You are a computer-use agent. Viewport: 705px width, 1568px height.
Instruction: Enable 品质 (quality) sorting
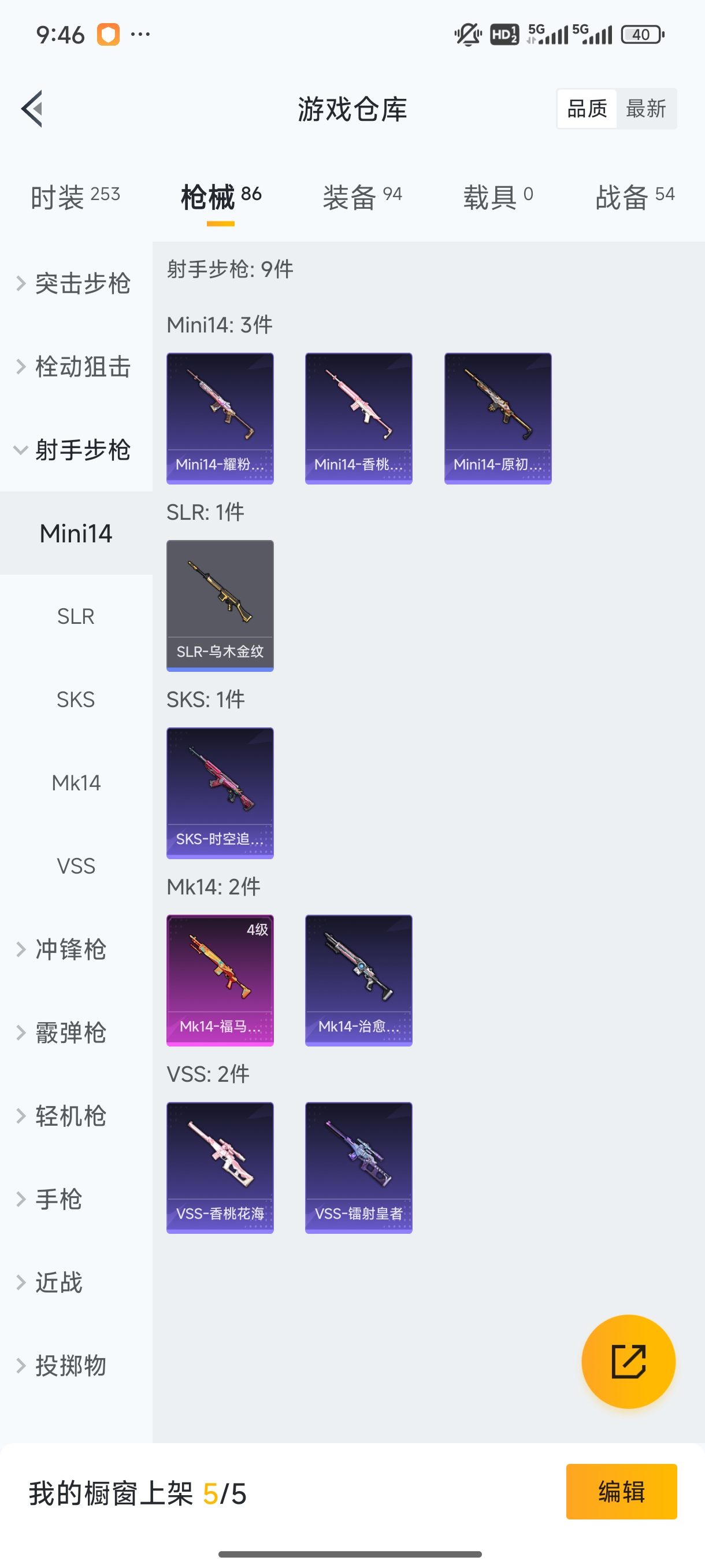click(586, 108)
